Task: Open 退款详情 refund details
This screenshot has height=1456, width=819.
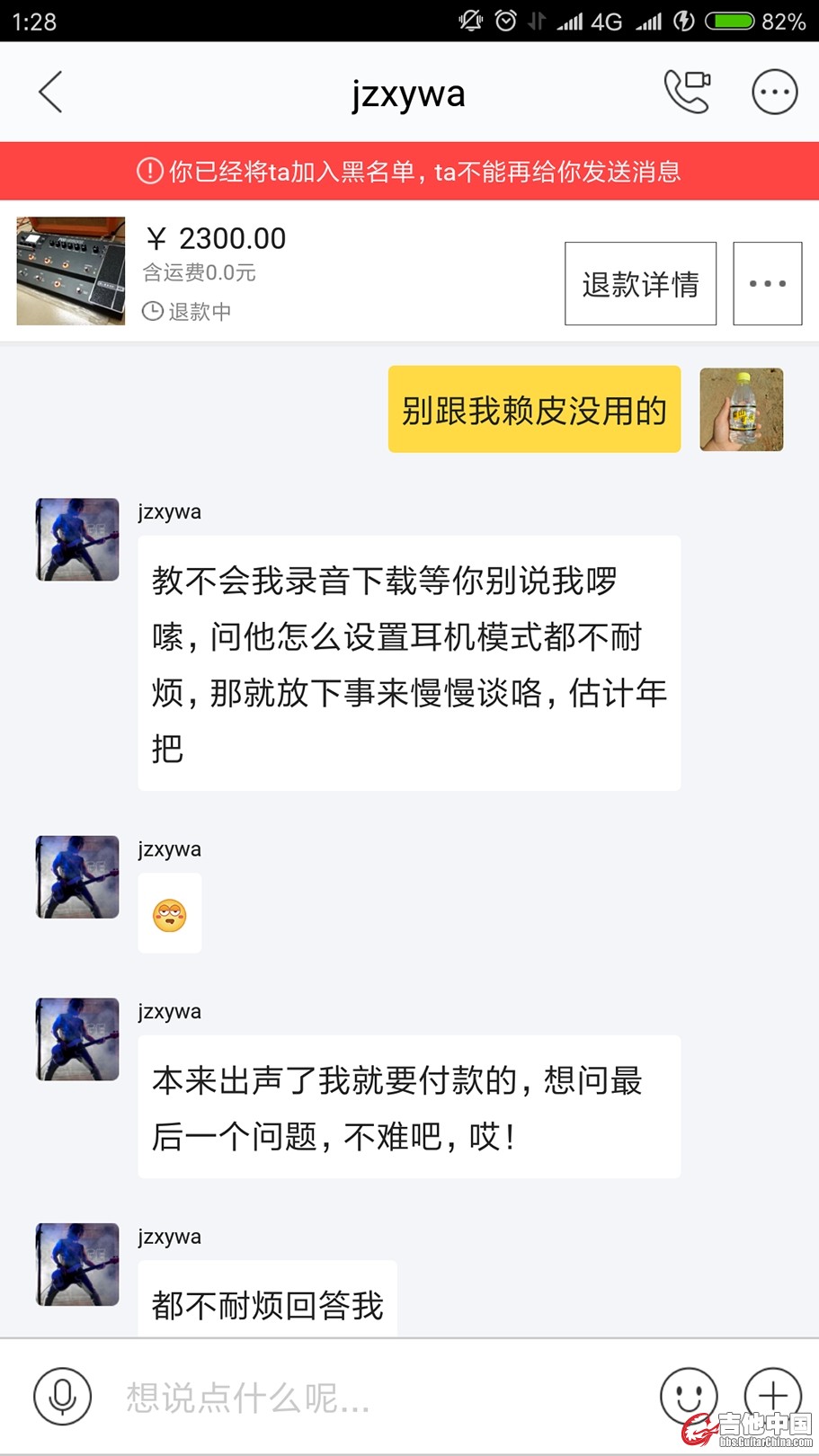Action: [640, 284]
